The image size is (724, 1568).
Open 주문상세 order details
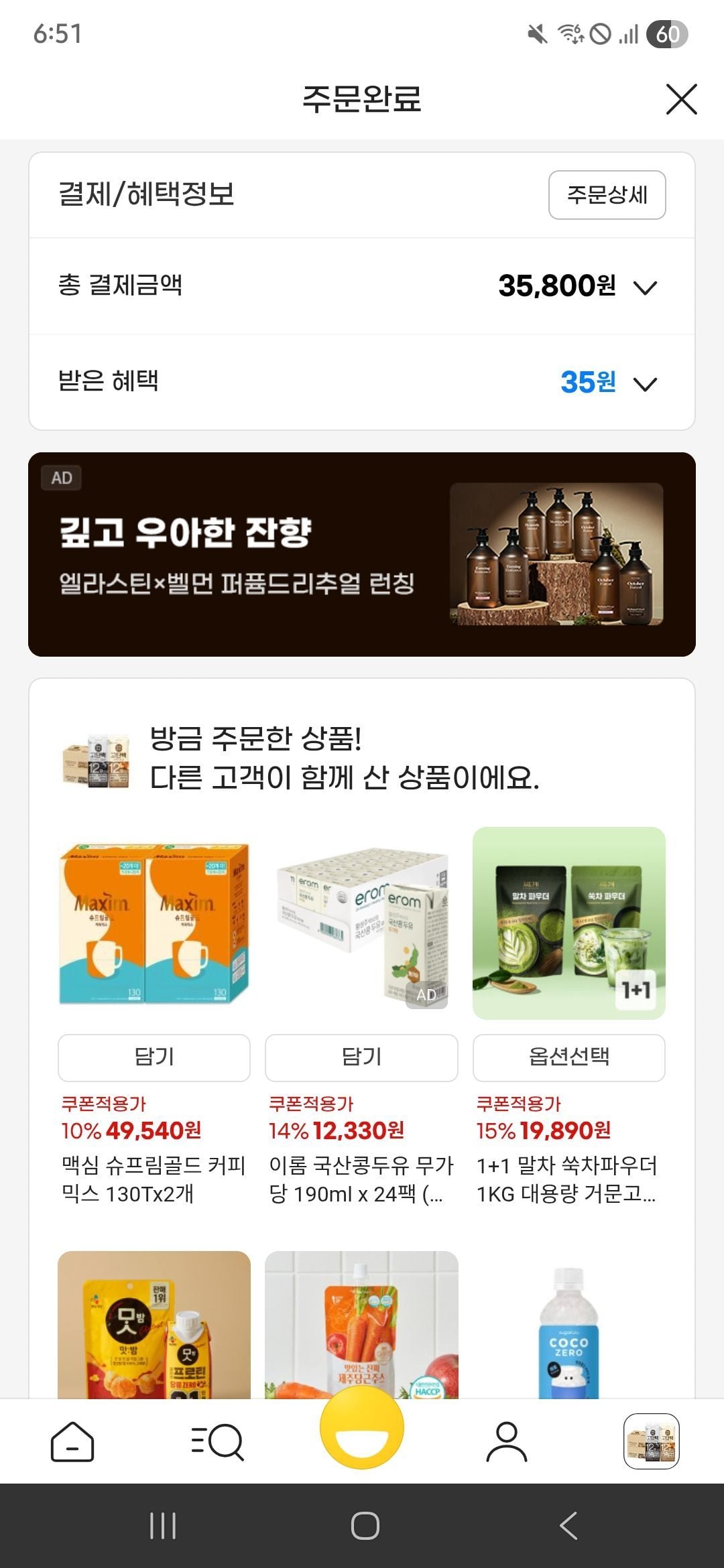pyautogui.click(x=607, y=195)
